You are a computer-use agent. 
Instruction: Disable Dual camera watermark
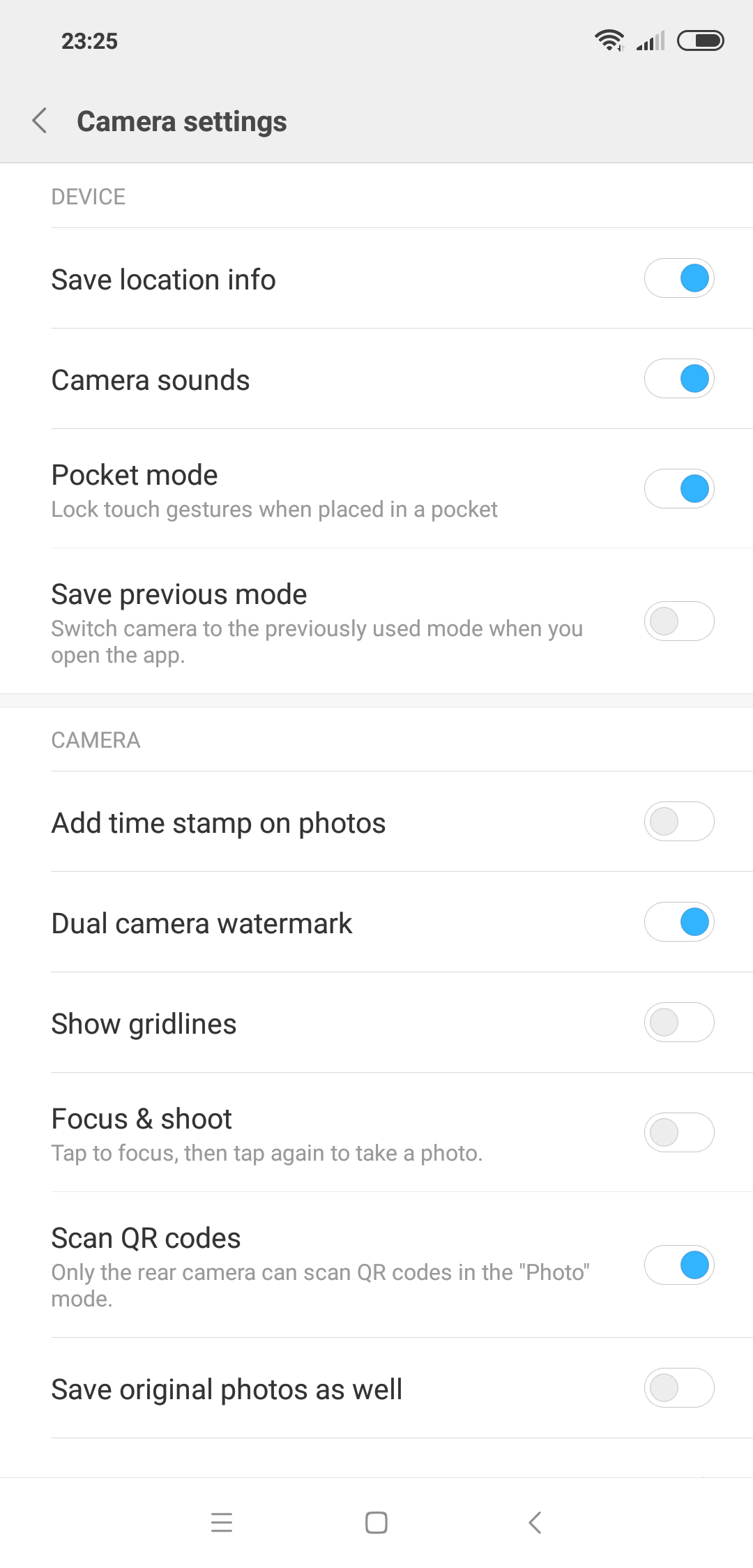click(x=679, y=922)
